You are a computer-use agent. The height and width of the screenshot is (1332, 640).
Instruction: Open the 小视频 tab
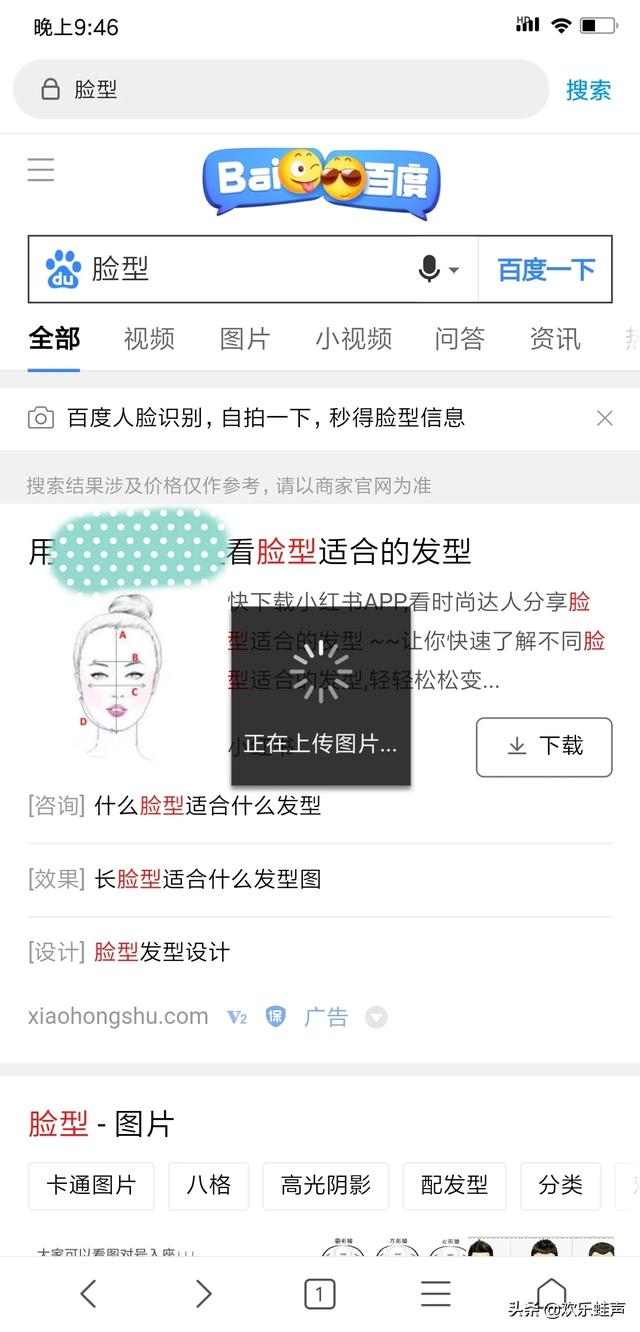coord(353,339)
